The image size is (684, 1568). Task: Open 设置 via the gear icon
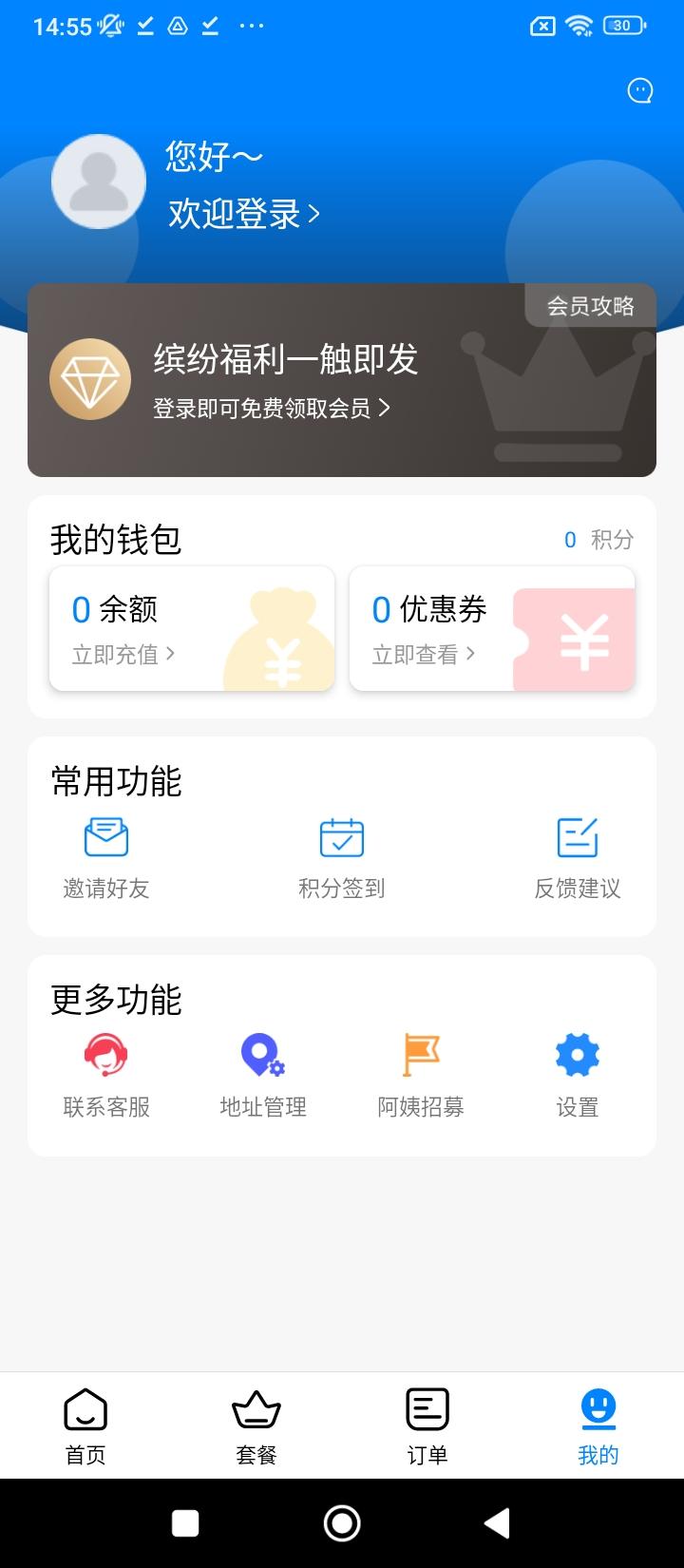[576, 1055]
